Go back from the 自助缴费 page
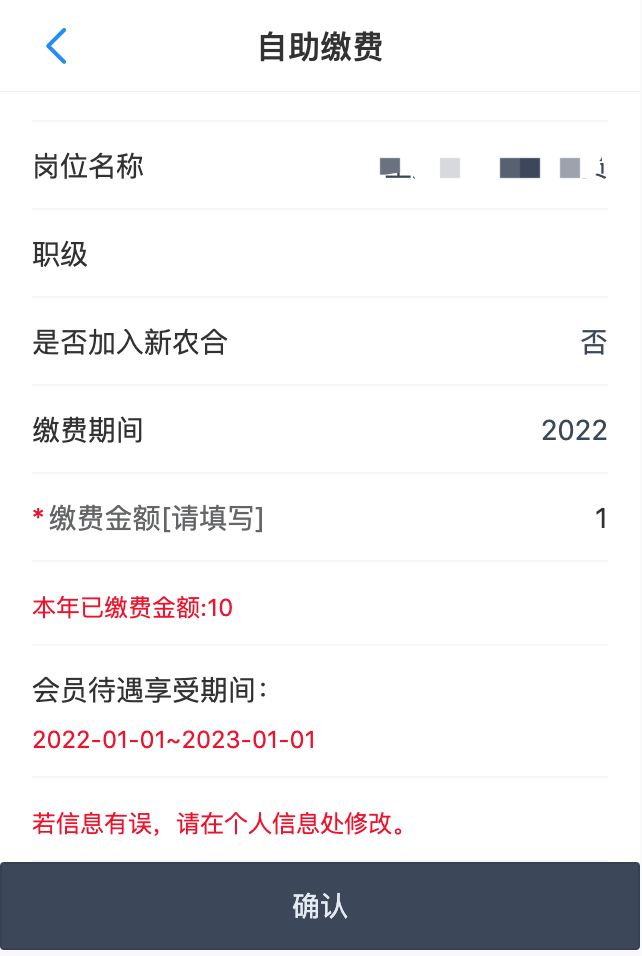 (x=56, y=46)
